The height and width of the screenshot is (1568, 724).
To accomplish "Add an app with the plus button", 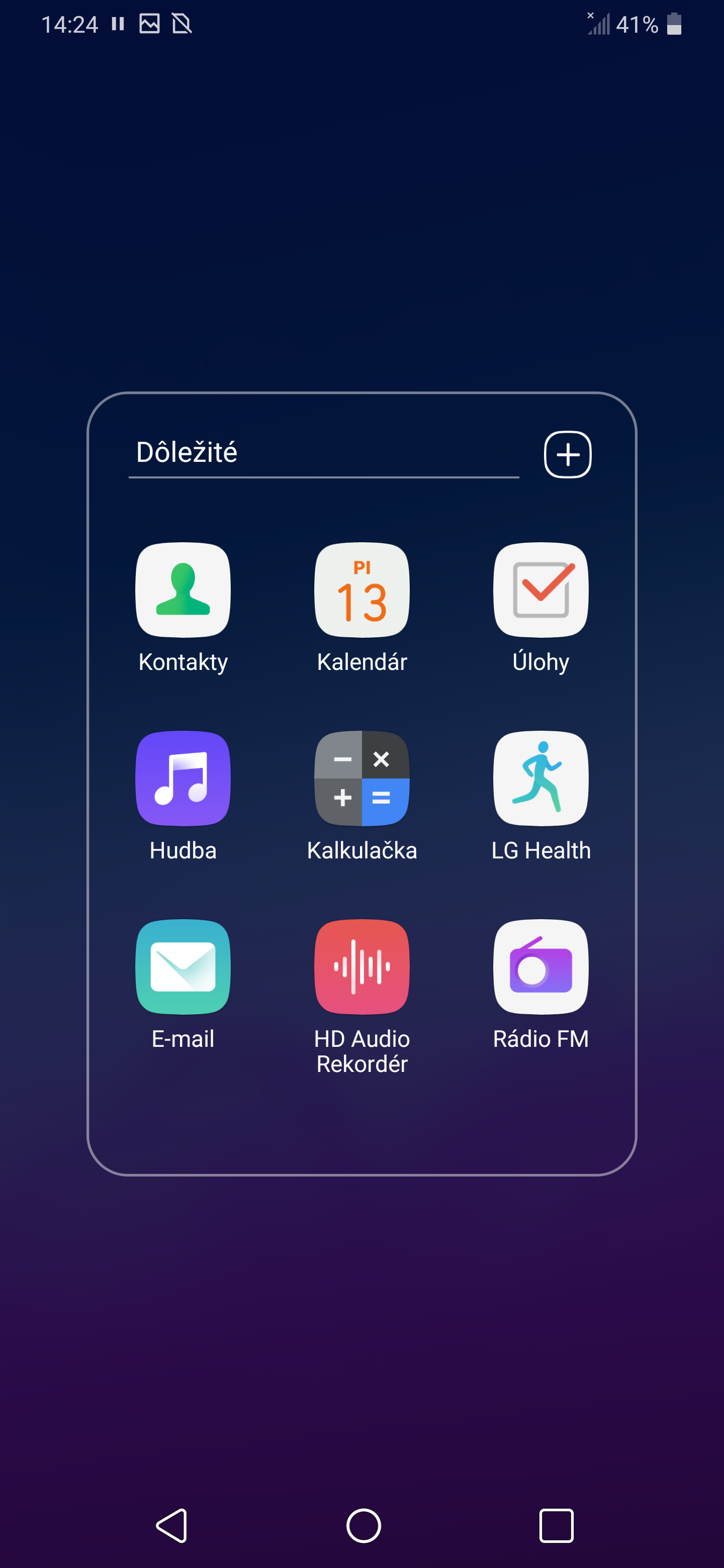I will (x=568, y=455).
